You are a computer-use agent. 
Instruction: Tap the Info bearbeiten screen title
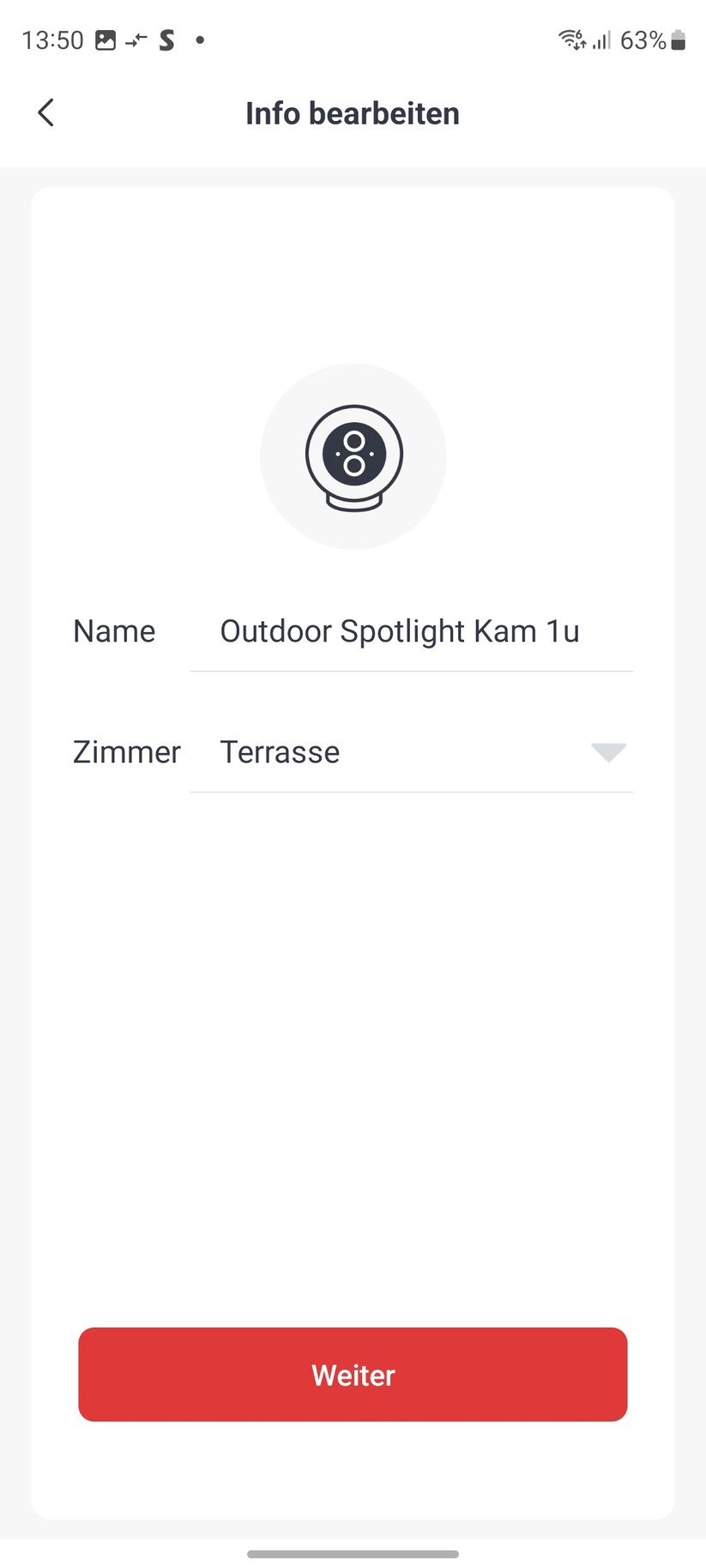[x=353, y=112]
